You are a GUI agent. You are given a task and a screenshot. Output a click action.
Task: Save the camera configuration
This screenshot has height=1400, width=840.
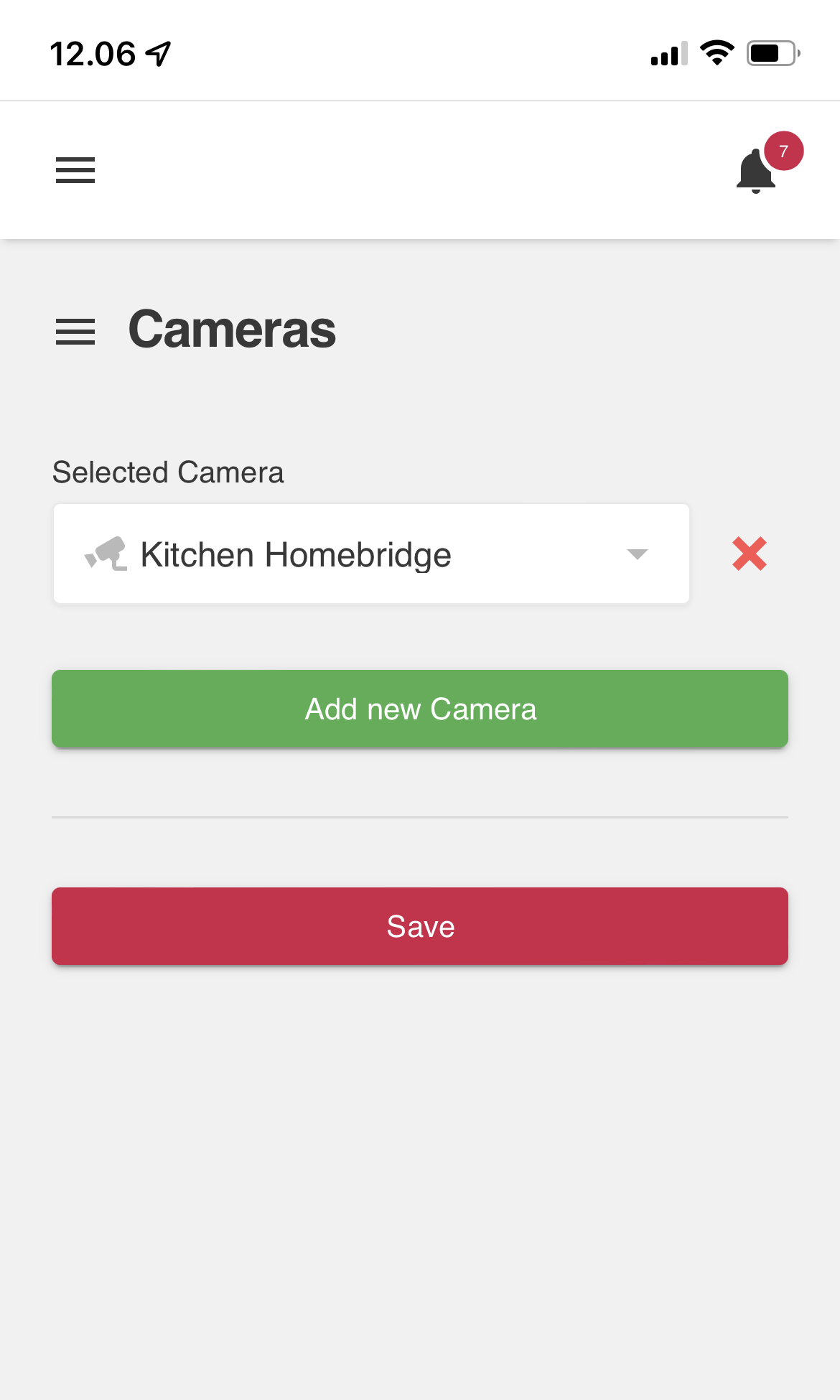[x=420, y=925]
